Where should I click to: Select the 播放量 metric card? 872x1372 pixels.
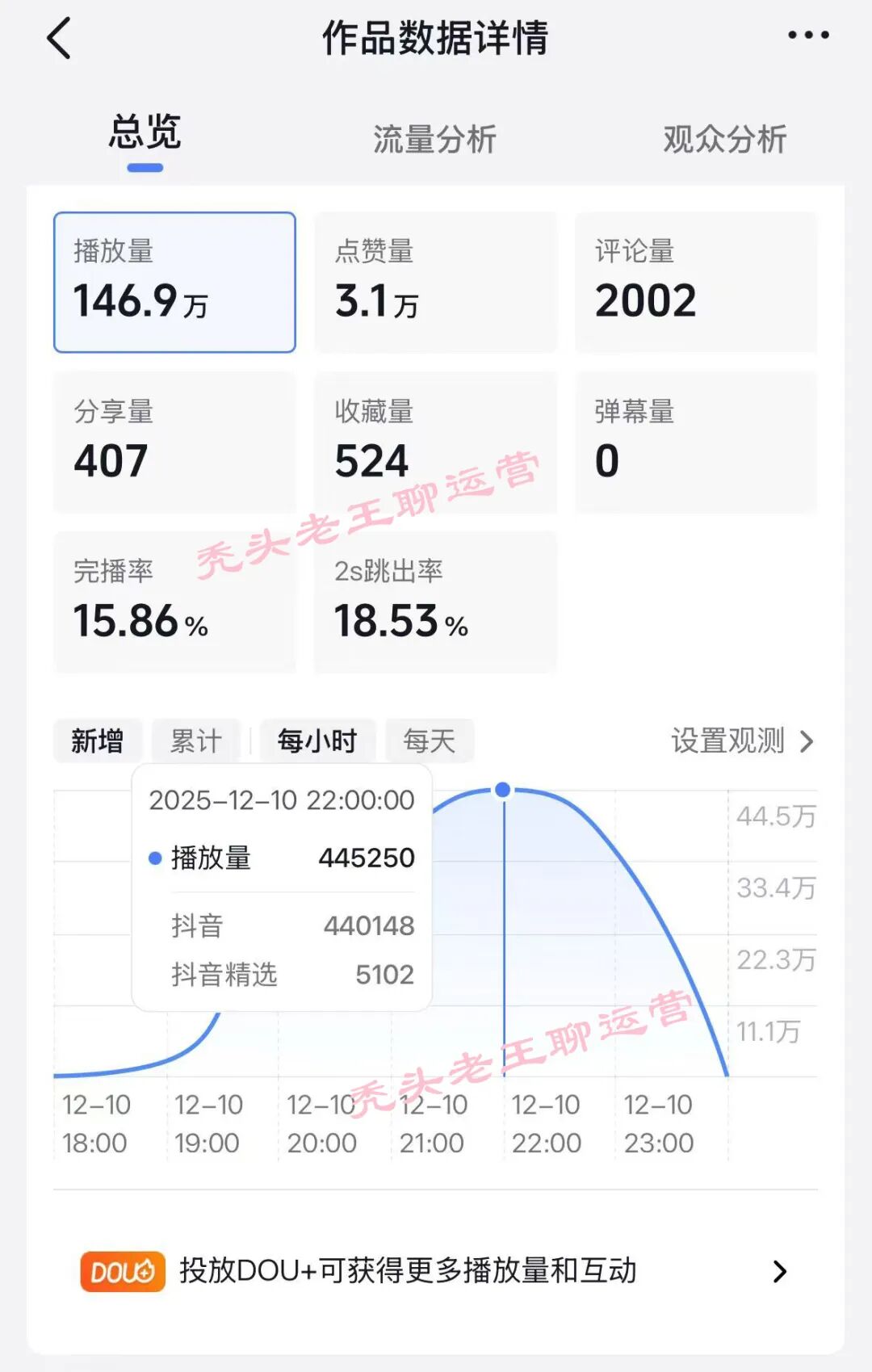174,282
